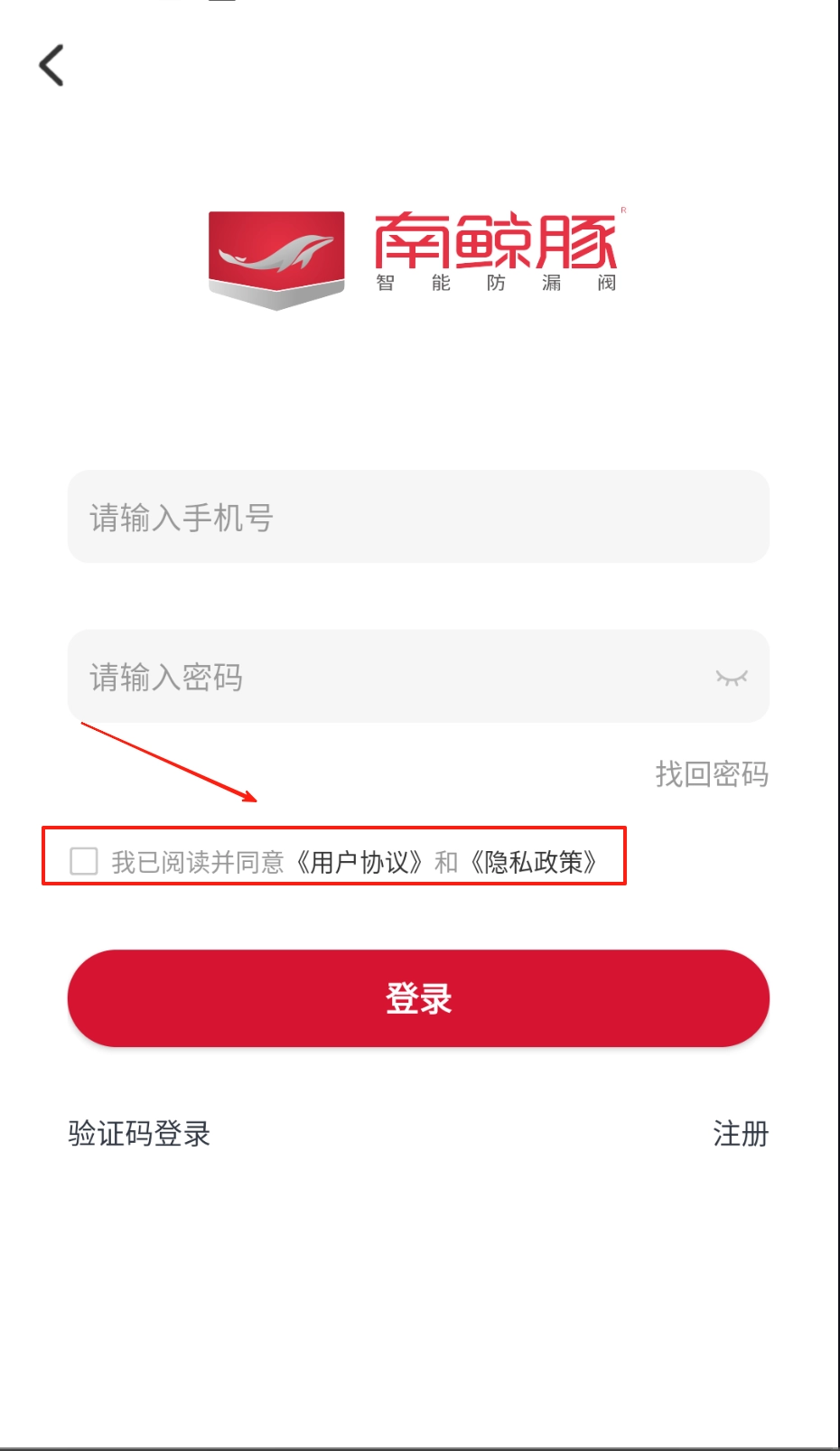Toggle password visibility eye icon

pyautogui.click(x=731, y=678)
